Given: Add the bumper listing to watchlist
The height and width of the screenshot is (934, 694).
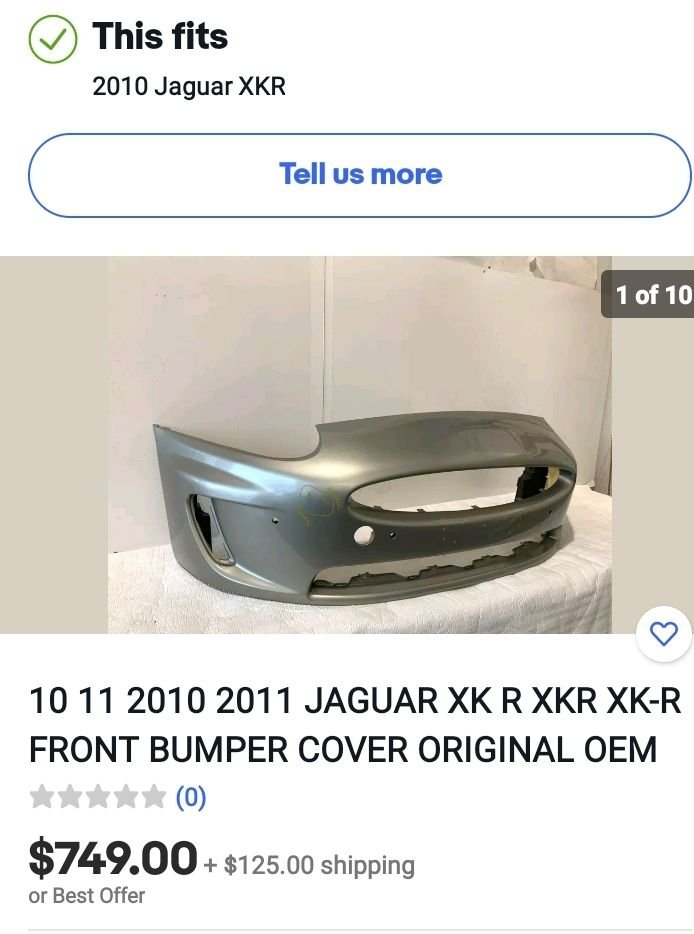Looking at the screenshot, I should pyautogui.click(x=663, y=633).
